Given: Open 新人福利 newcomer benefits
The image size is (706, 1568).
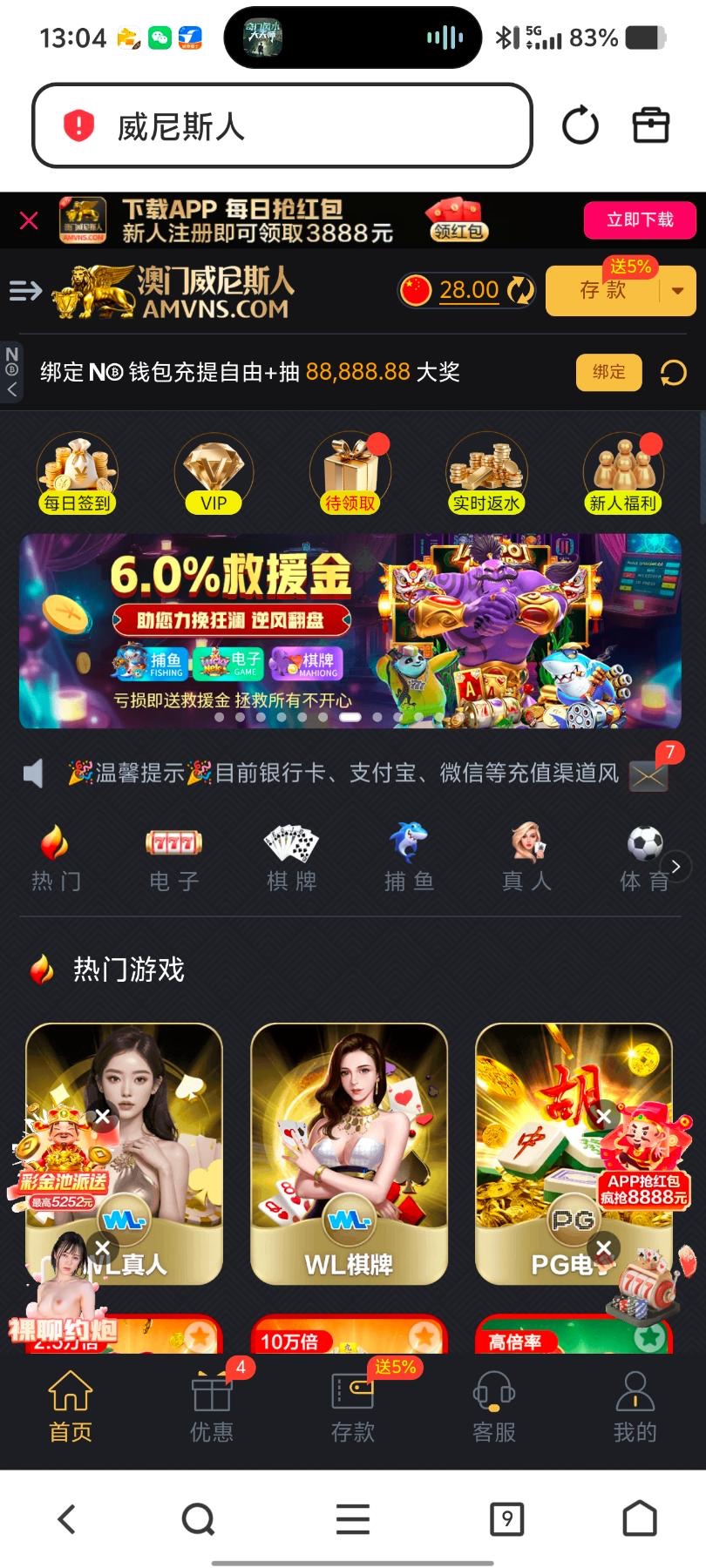Looking at the screenshot, I should [622, 475].
